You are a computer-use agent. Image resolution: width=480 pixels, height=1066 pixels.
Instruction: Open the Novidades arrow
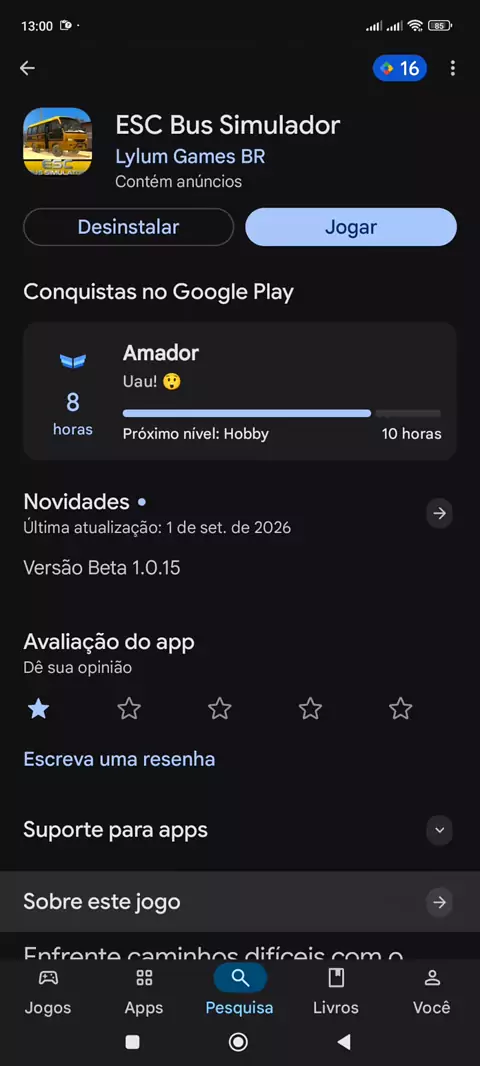coord(440,513)
